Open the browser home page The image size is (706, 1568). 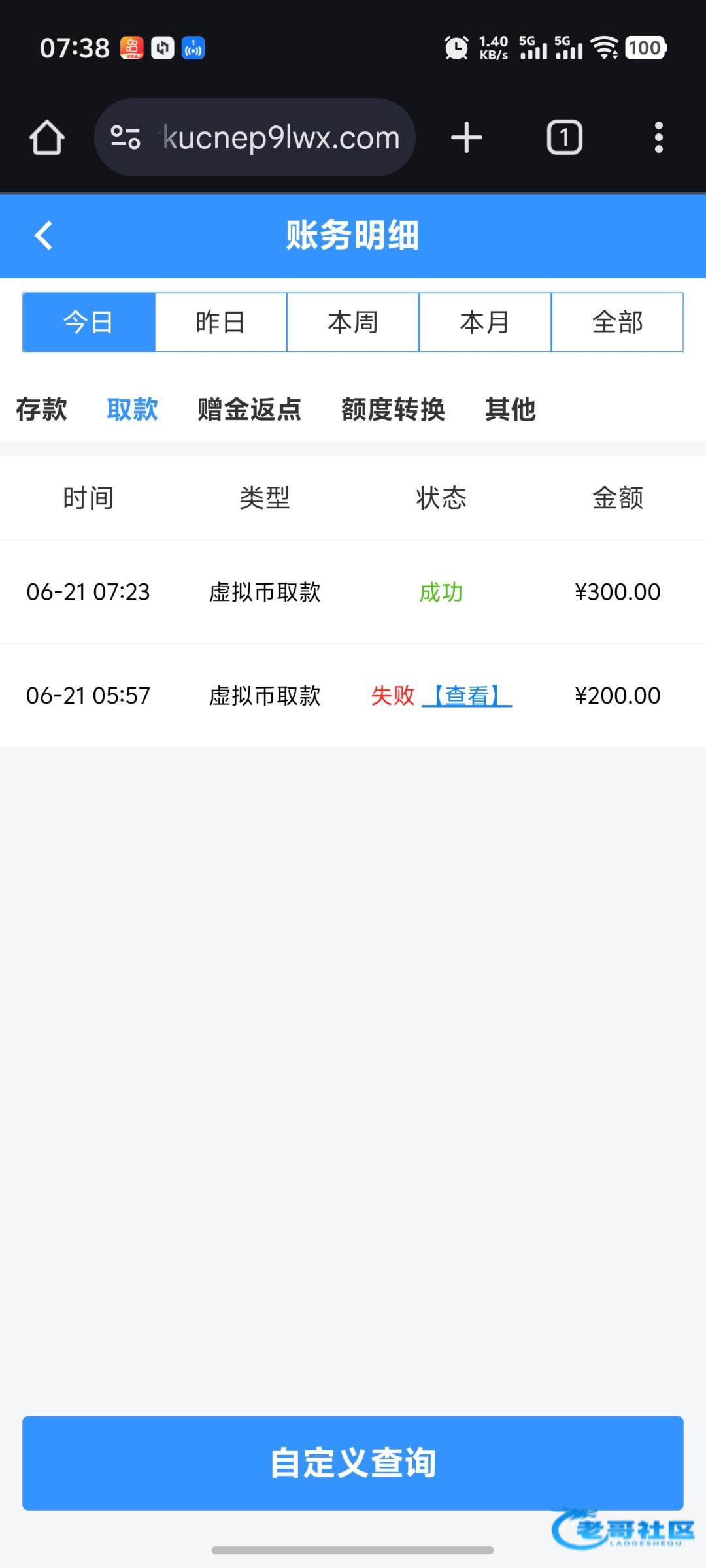coord(47,137)
